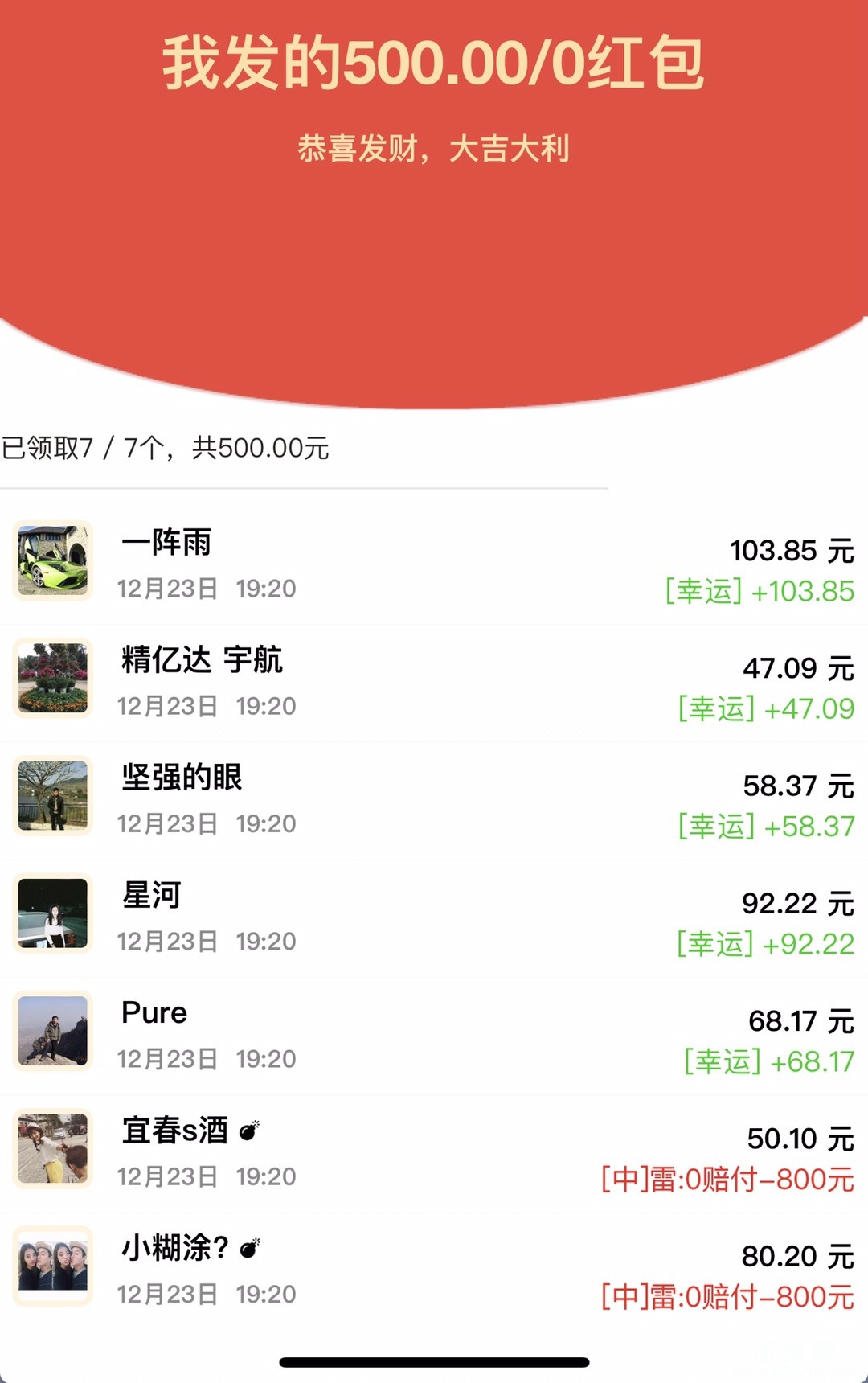This screenshot has width=868, height=1383.
Task: View 星河's claim entry
Action: [434, 917]
